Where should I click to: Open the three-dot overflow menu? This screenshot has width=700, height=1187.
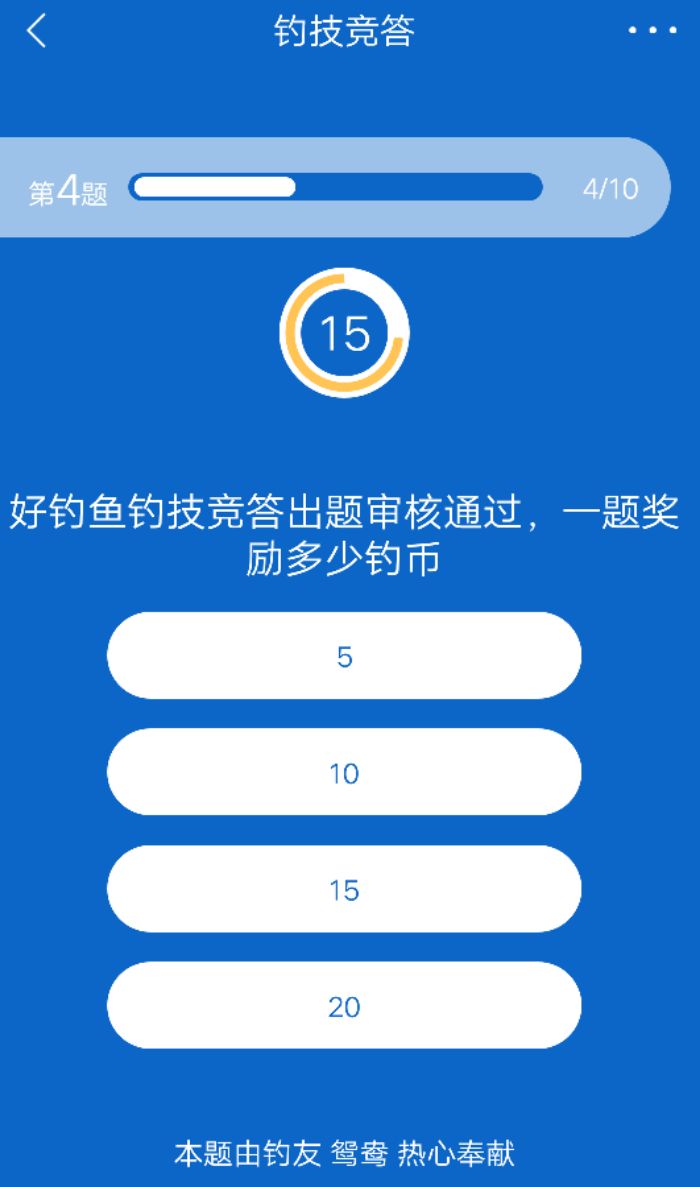pyautogui.click(x=652, y=31)
